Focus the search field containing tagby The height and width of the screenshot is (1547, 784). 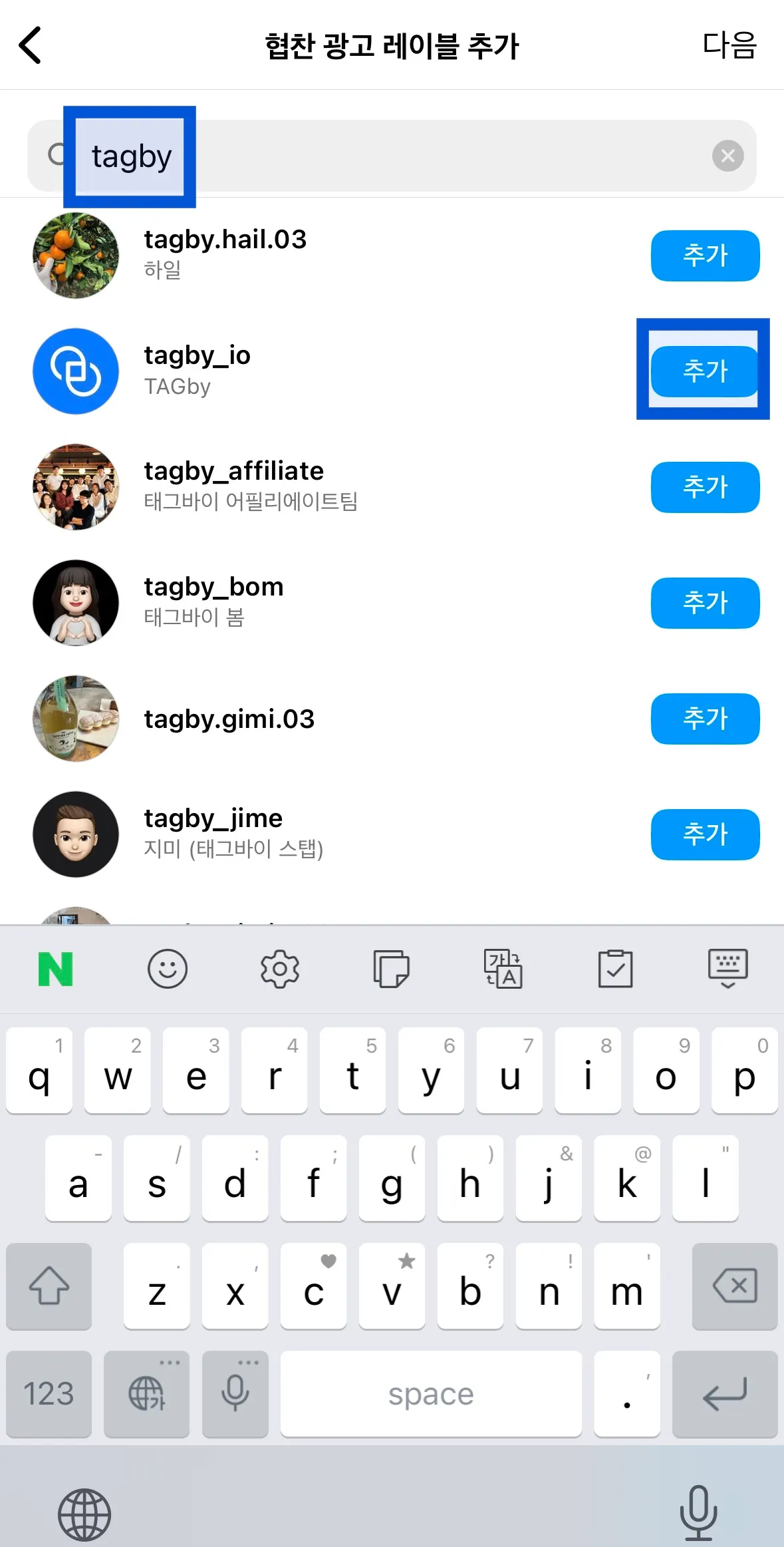[399, 156]
